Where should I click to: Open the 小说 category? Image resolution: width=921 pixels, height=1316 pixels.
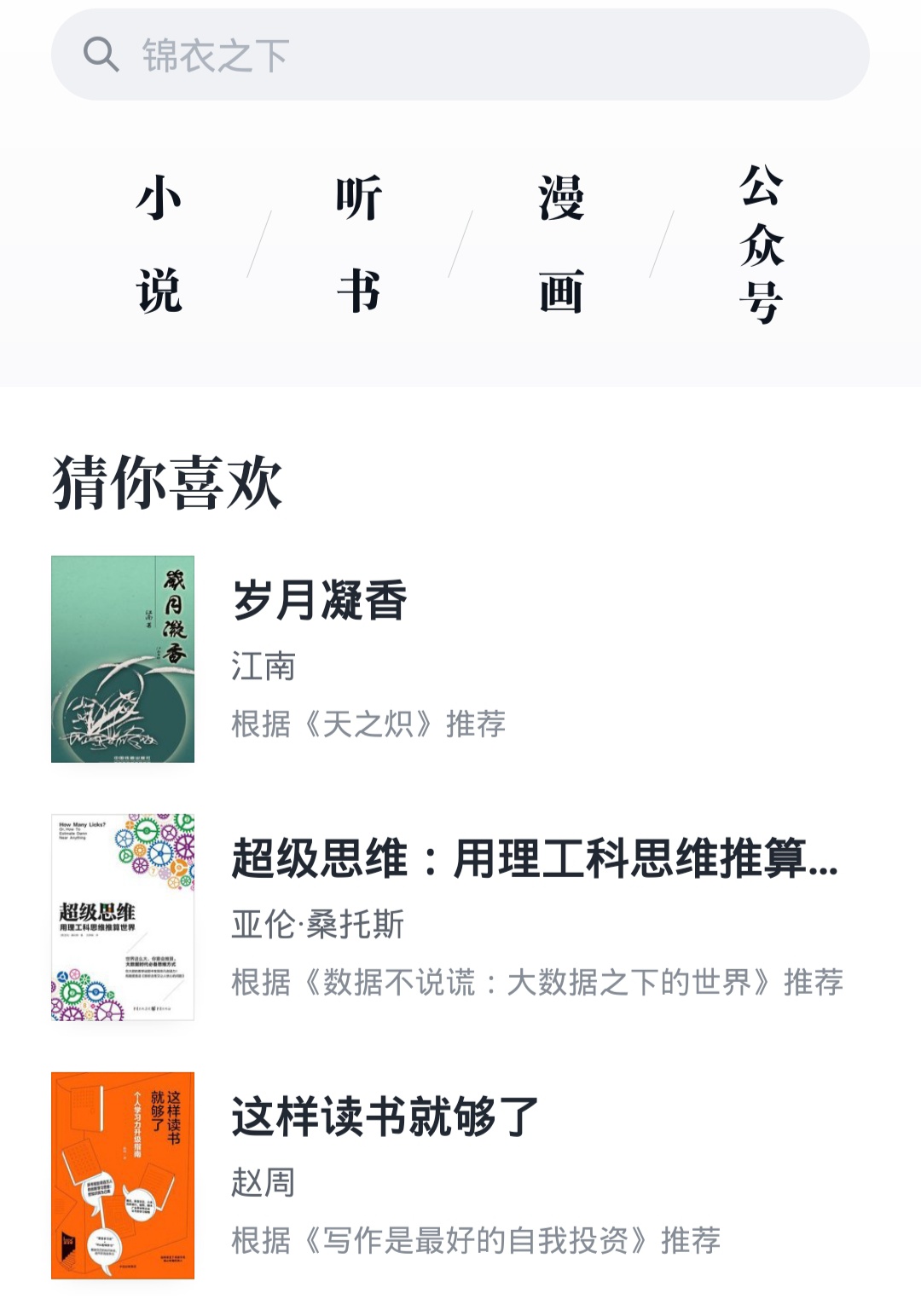(x=159, y=245)
